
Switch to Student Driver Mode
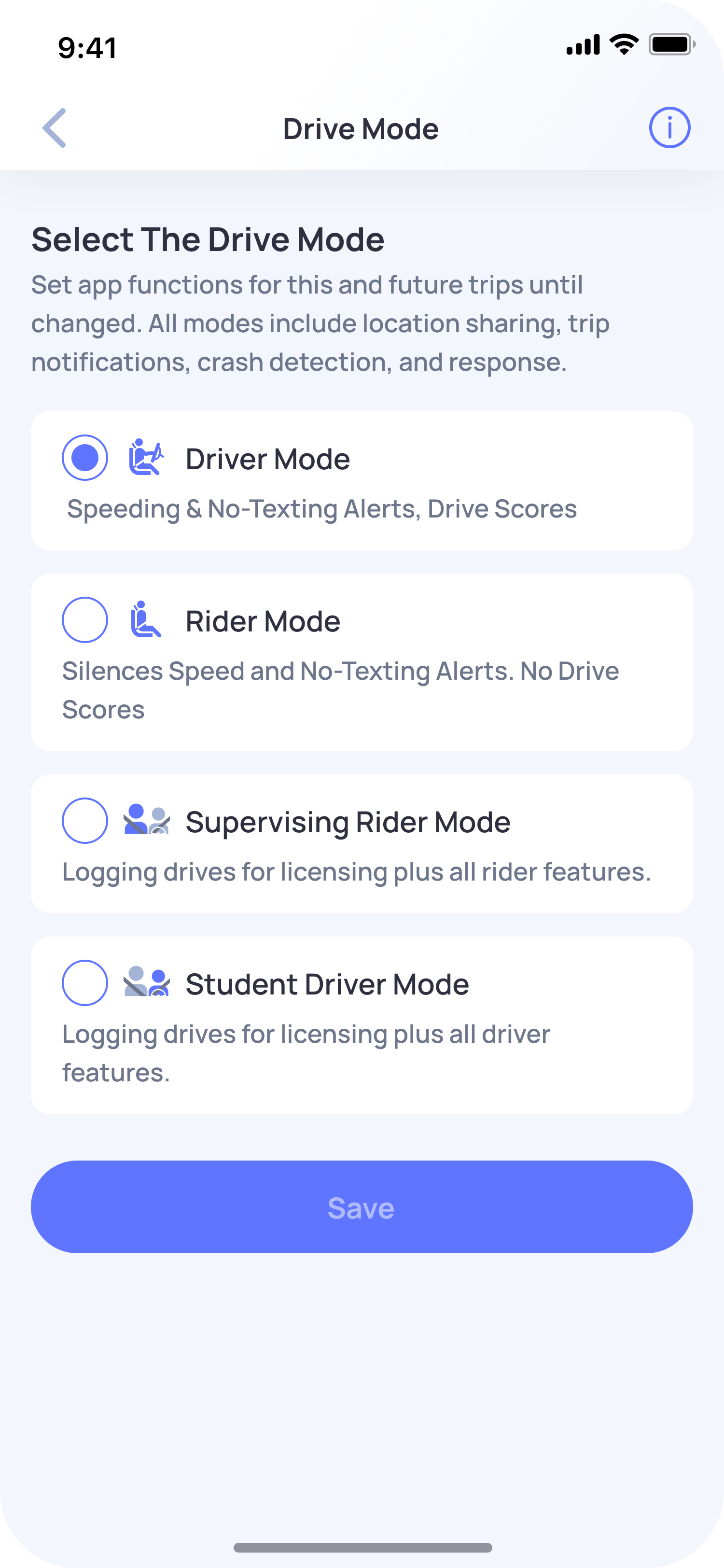85,983
